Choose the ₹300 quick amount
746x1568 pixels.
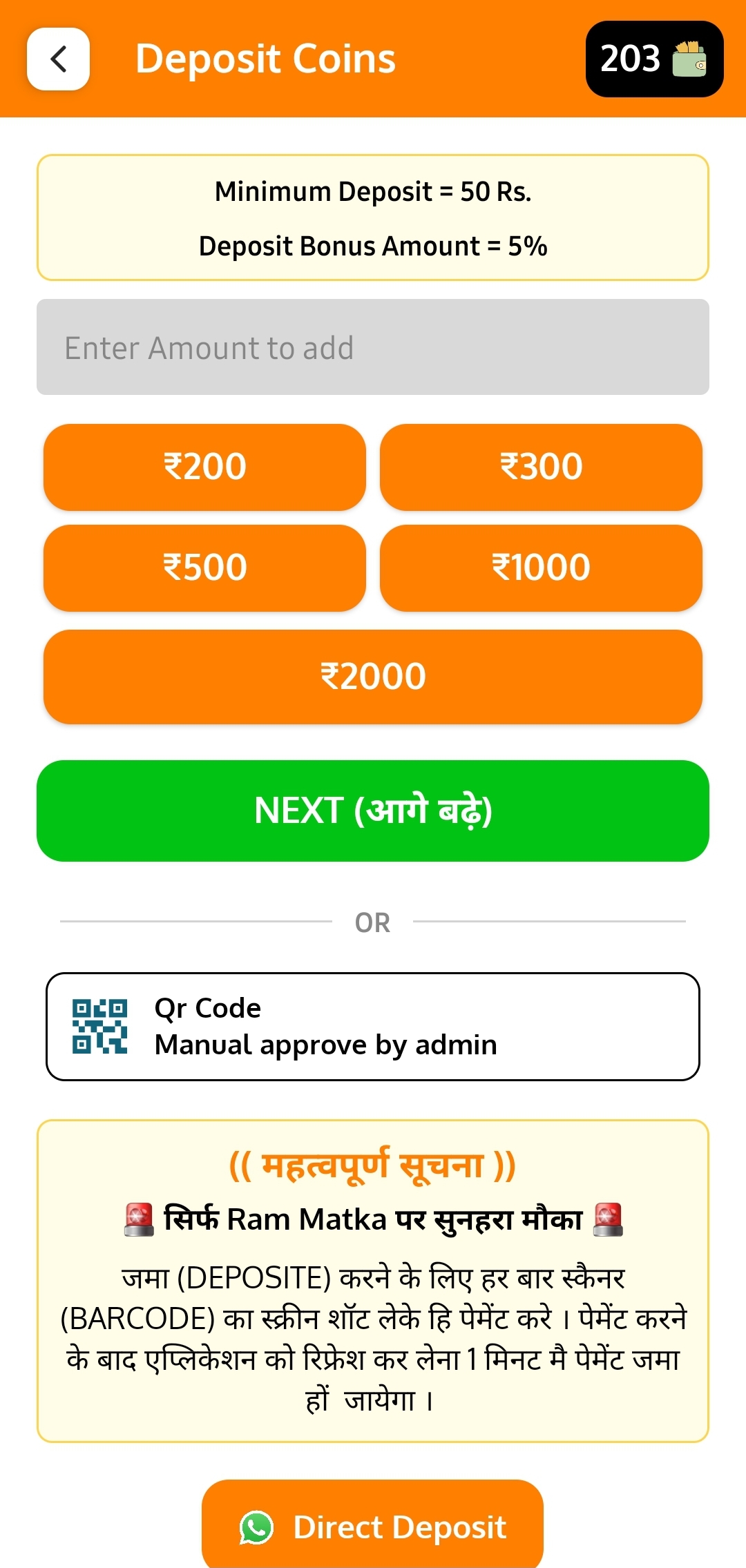(x=541, y=467)
